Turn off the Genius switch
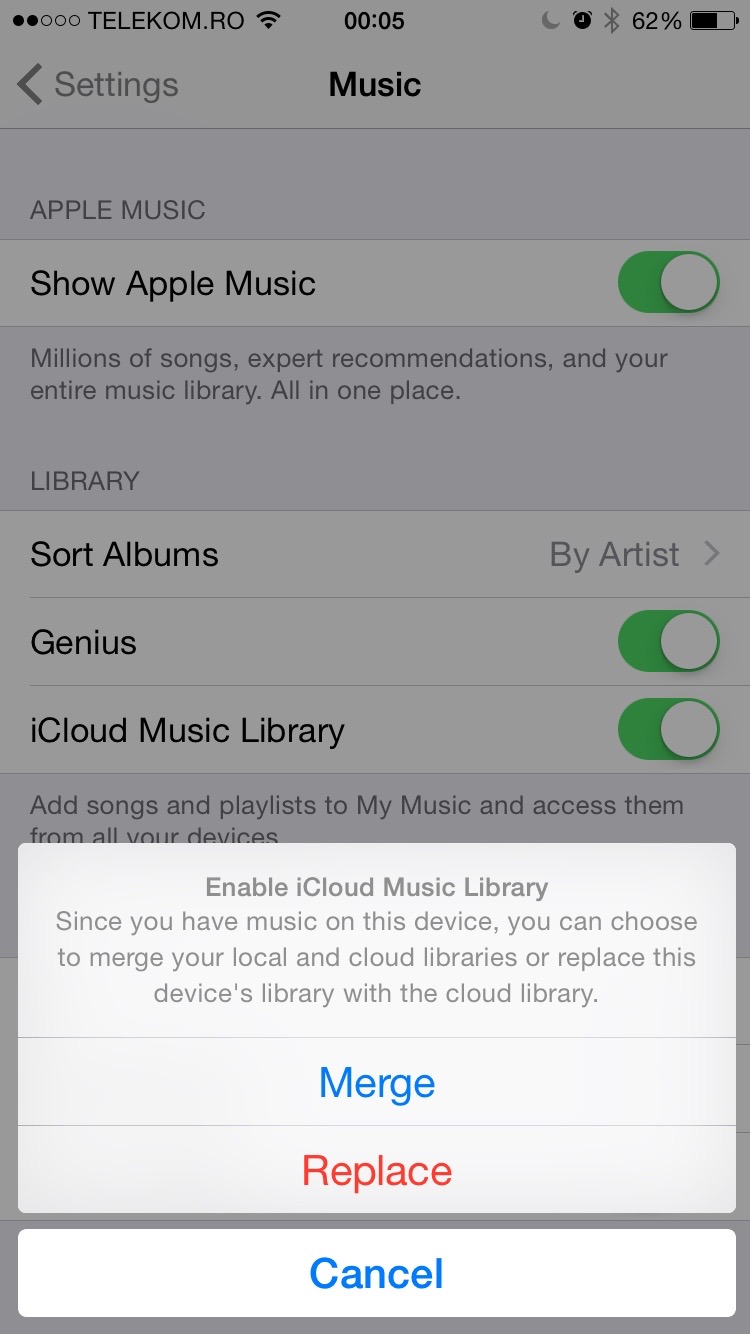 click(x=668, y=641)
